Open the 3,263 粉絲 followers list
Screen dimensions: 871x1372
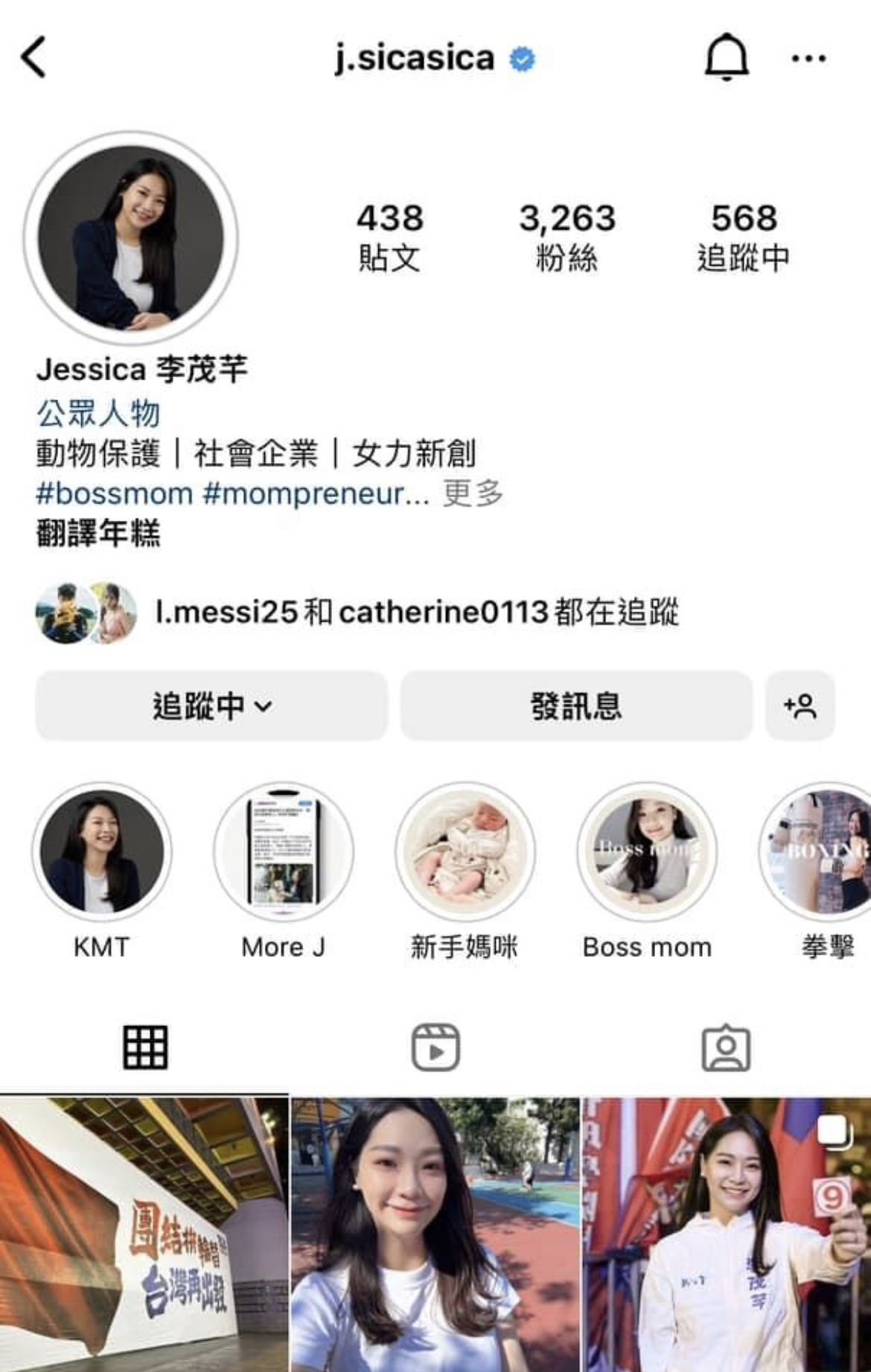(x=567, y=237)
